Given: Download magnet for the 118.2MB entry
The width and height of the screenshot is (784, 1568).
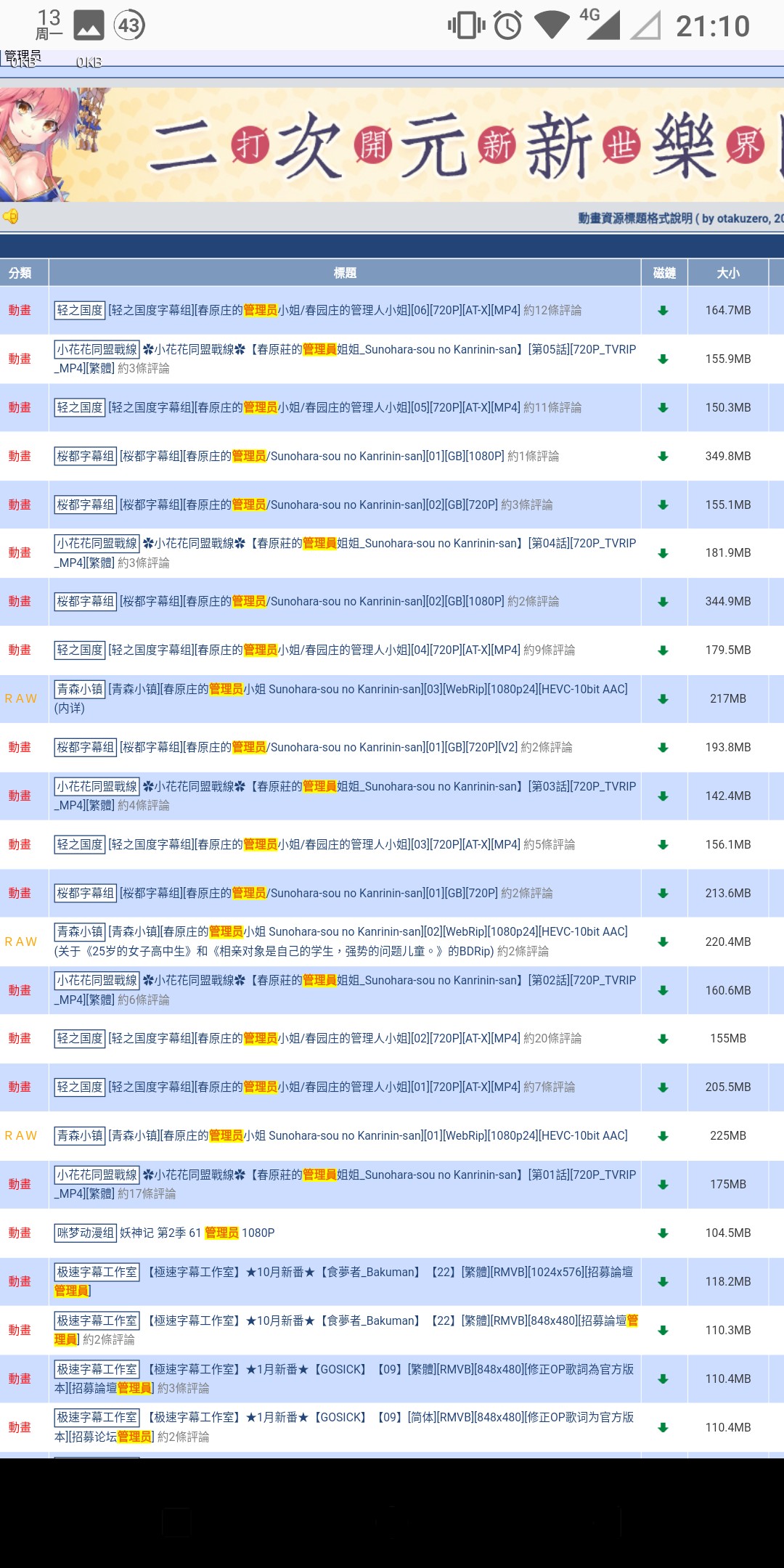Looking at the screenshot, I should click(663, 1282).
